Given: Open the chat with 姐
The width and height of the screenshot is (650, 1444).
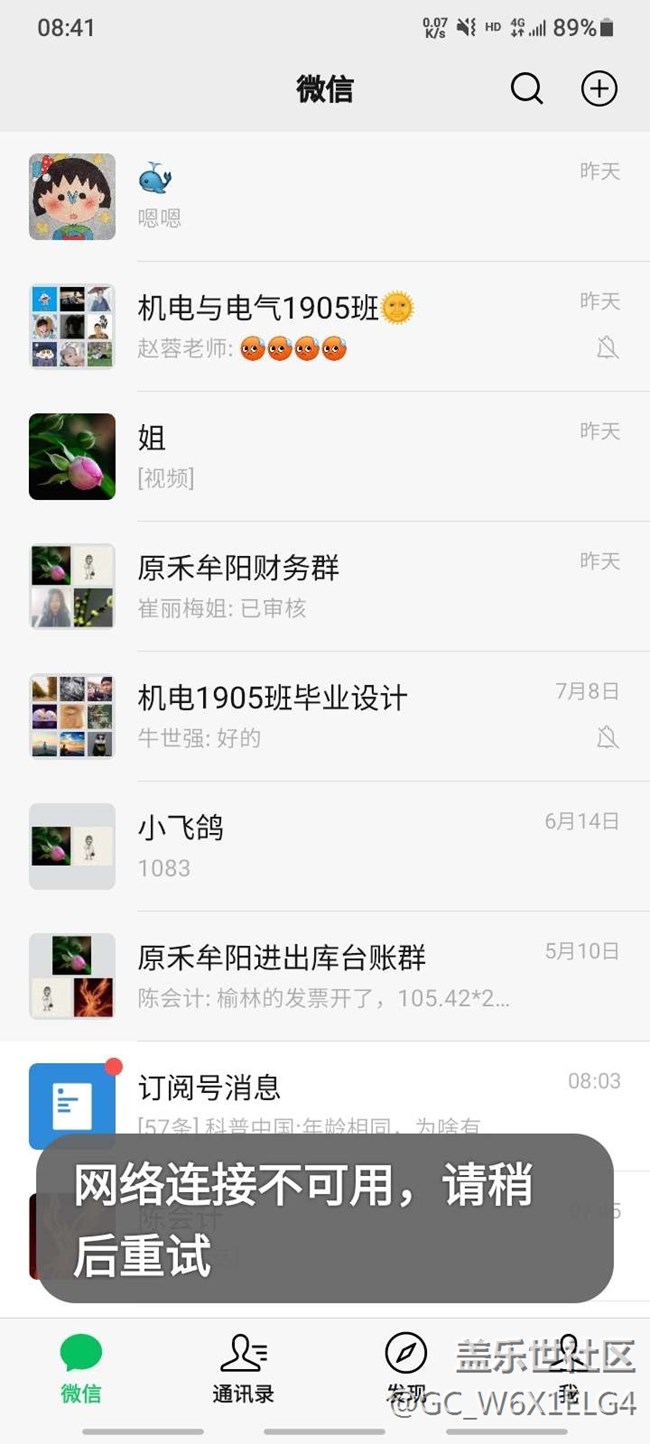Looking at the screenshot, I should (325, 456).
